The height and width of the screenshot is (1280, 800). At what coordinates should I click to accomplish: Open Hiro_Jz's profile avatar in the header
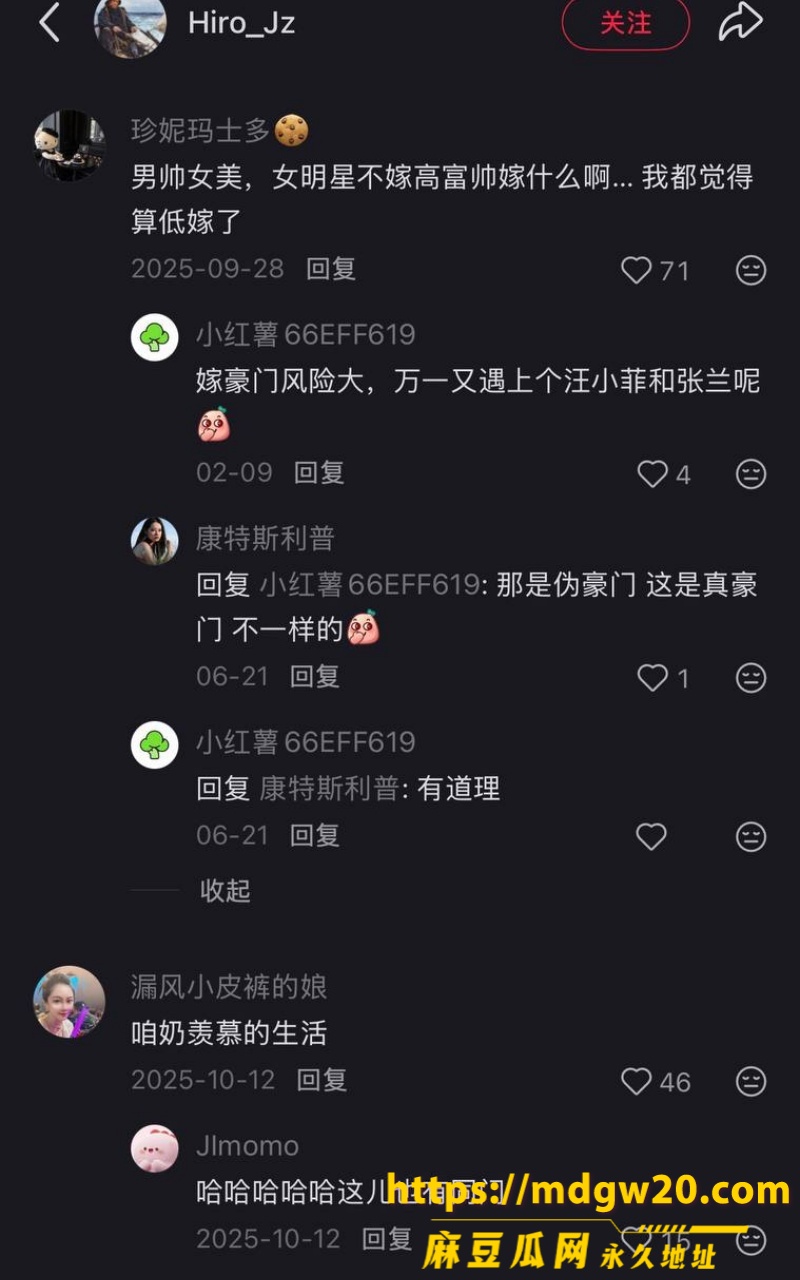[x=130, y=24]
